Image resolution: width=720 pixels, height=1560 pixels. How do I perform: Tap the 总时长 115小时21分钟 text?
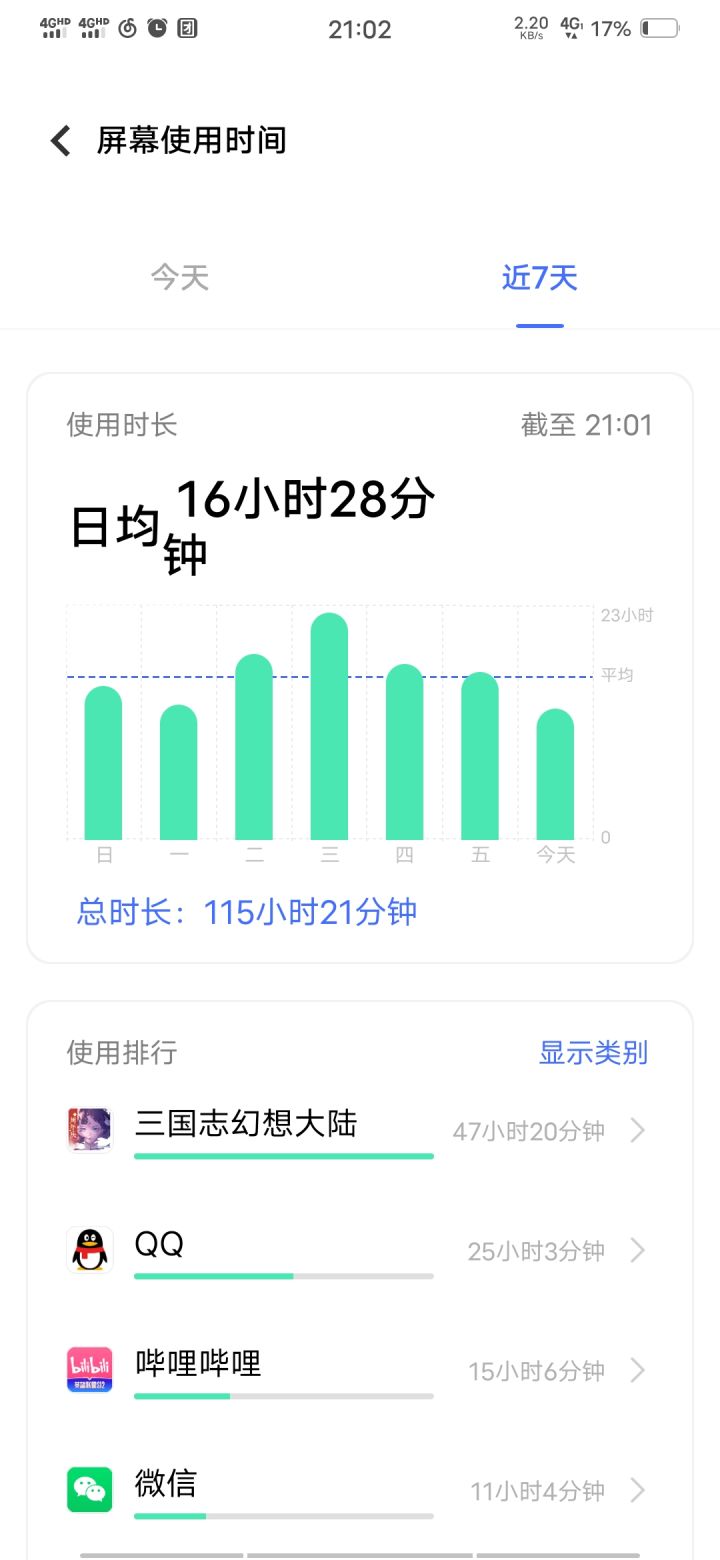pos(245,911)
